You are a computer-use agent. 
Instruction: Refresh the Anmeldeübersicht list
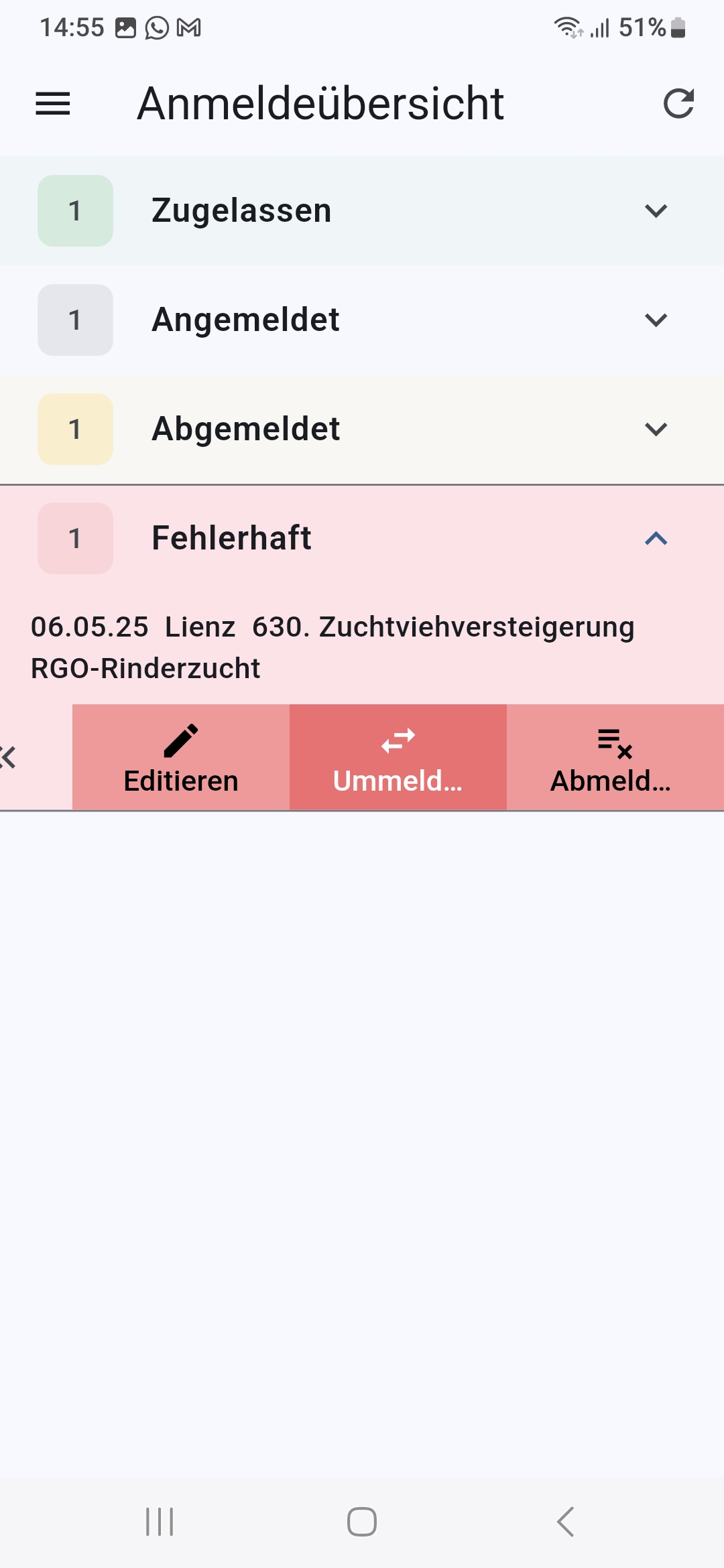pos(678,104)
